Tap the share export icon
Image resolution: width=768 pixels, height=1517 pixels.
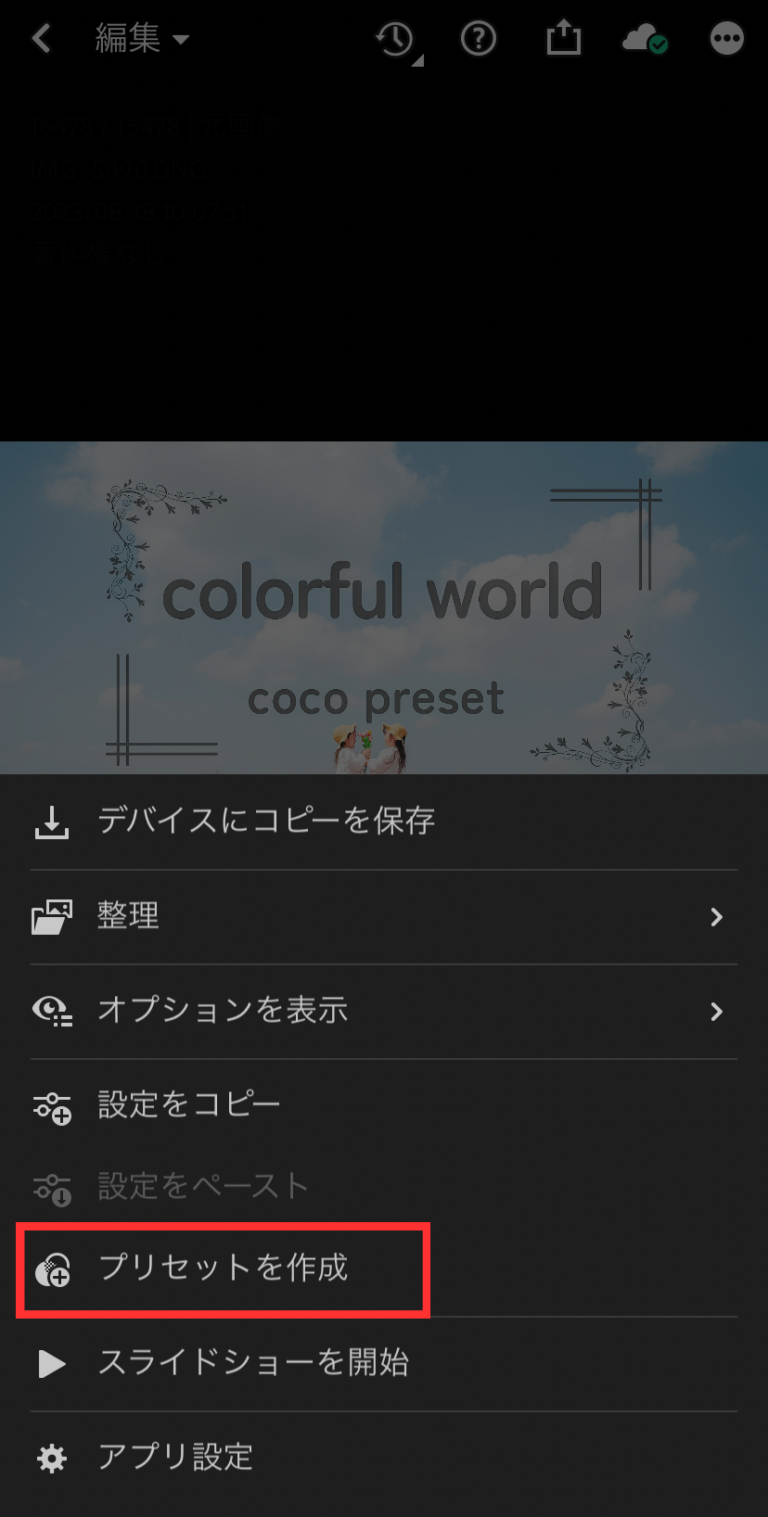coord(563,40)
